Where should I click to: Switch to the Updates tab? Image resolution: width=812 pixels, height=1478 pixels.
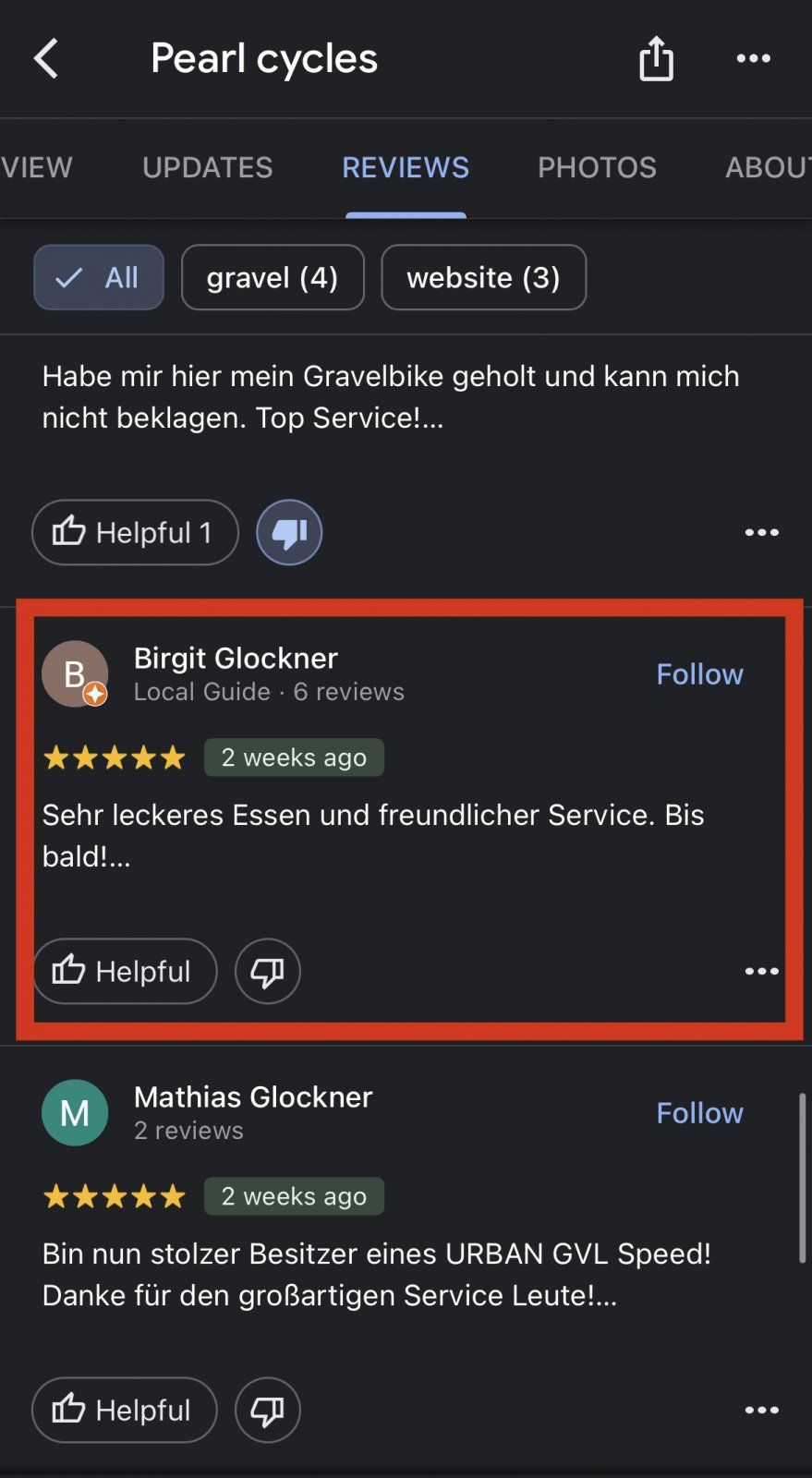(x=207, y=167)
